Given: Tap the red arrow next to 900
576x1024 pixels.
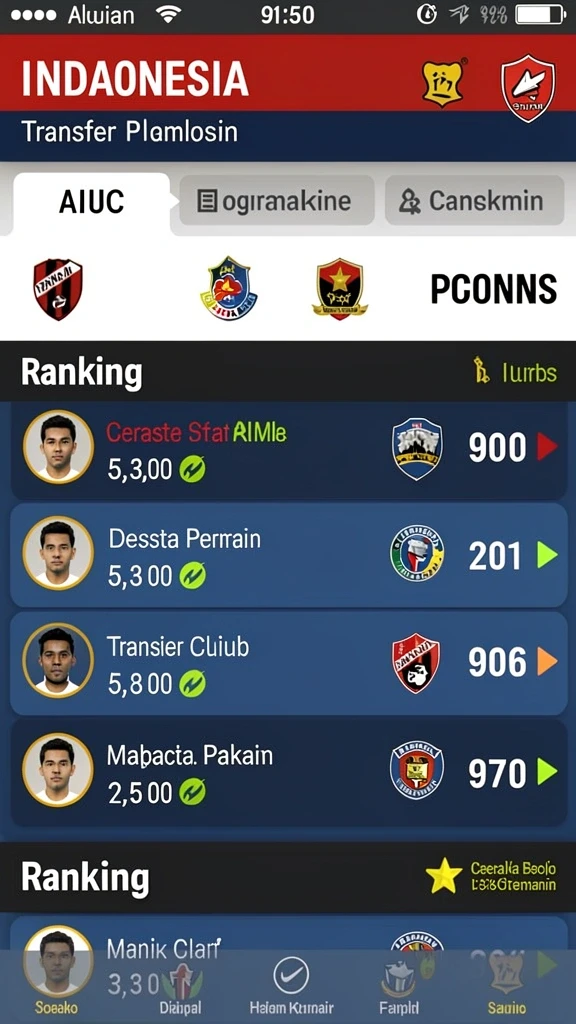Looking at the screenshot, I should click(547, 447).
